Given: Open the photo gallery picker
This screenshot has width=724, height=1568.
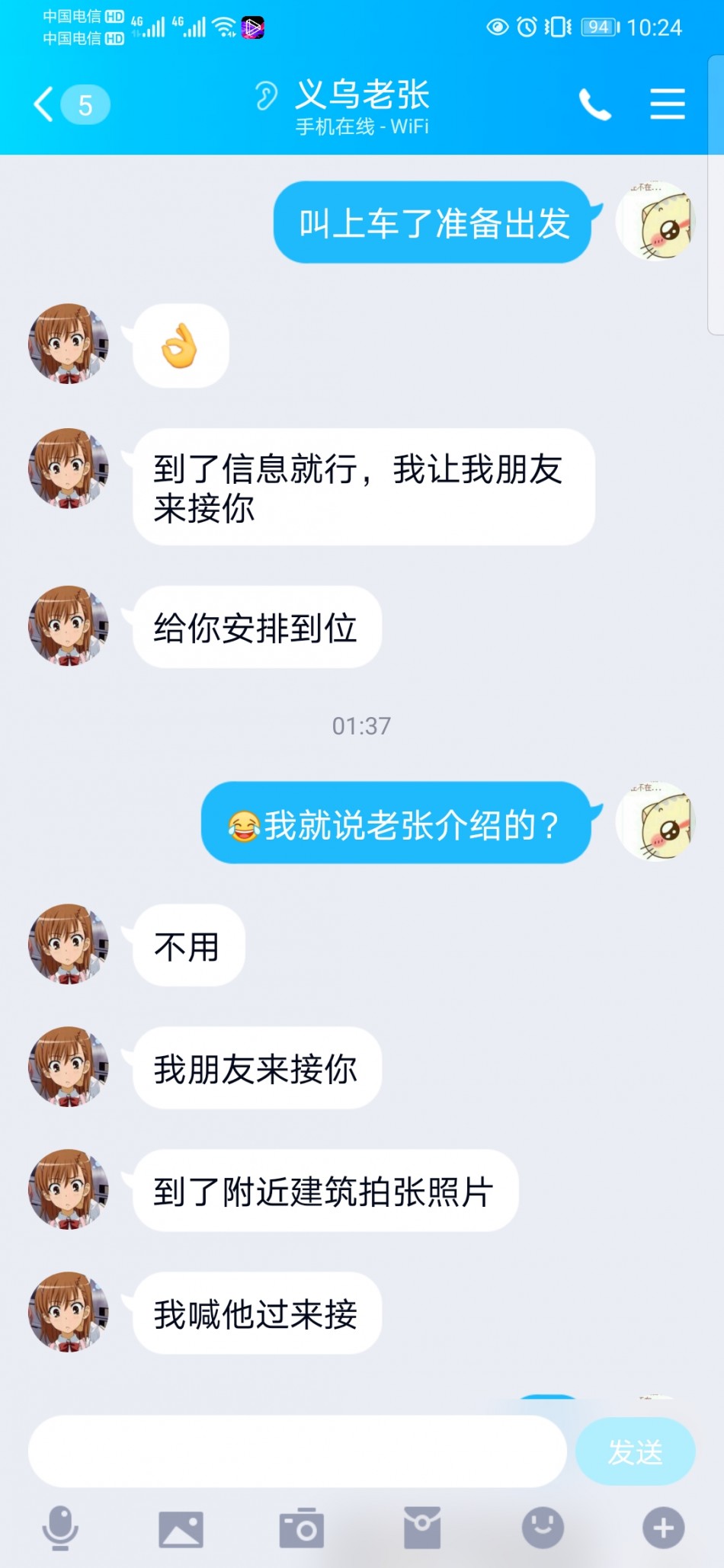Looking at the screenshot, I should pyautogui.click(x=181, y=1528).
